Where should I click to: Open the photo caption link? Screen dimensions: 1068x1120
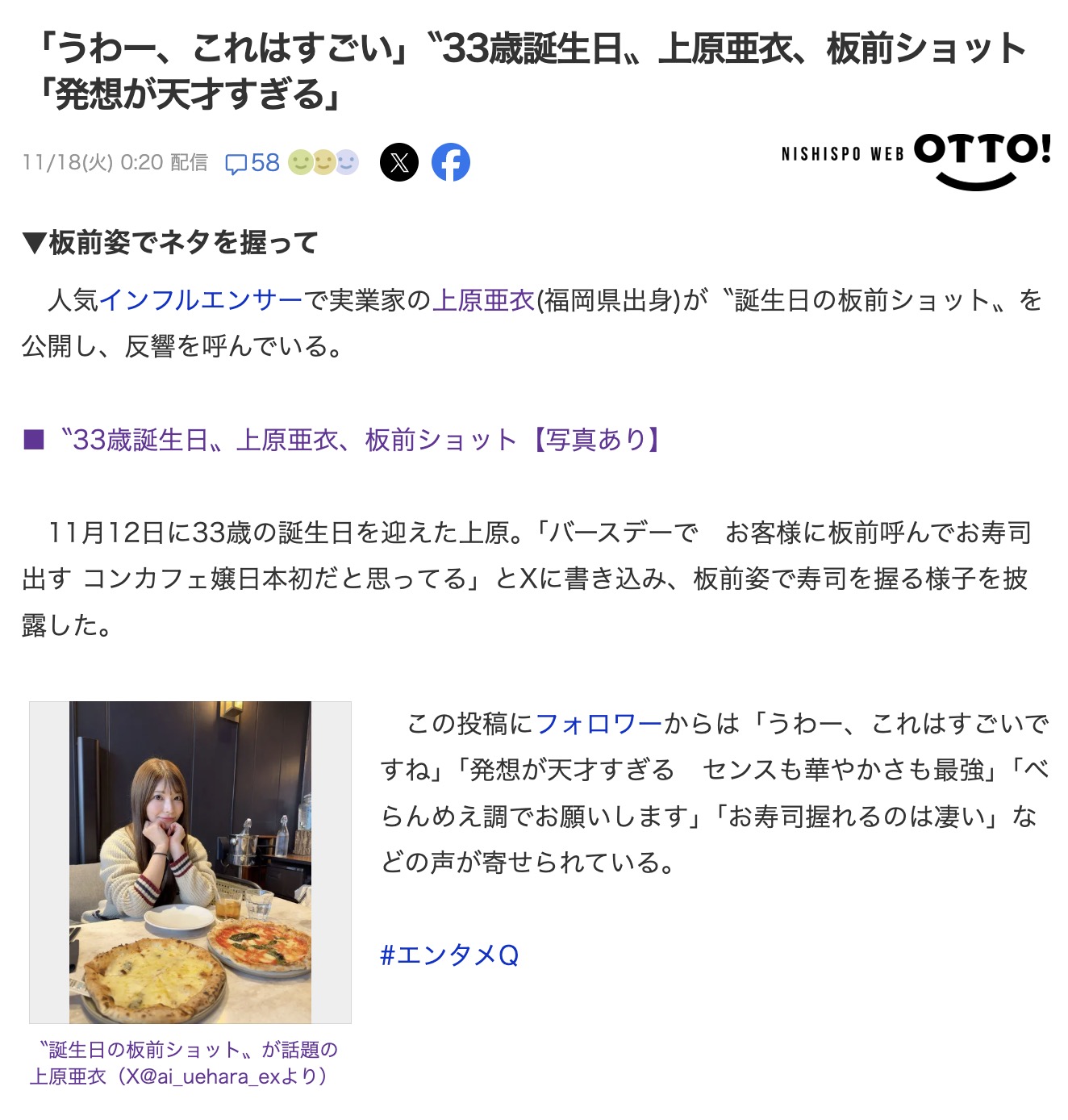click(x=186, y=1063)
